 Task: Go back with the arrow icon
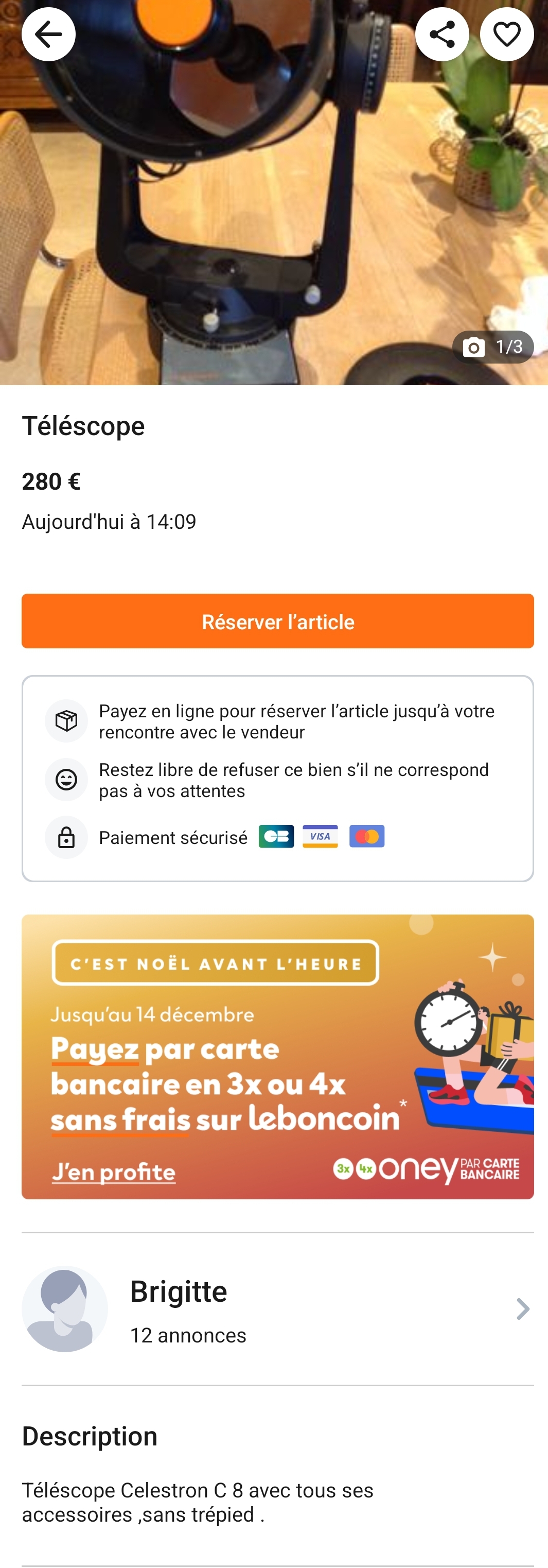(x=48, y=34)
